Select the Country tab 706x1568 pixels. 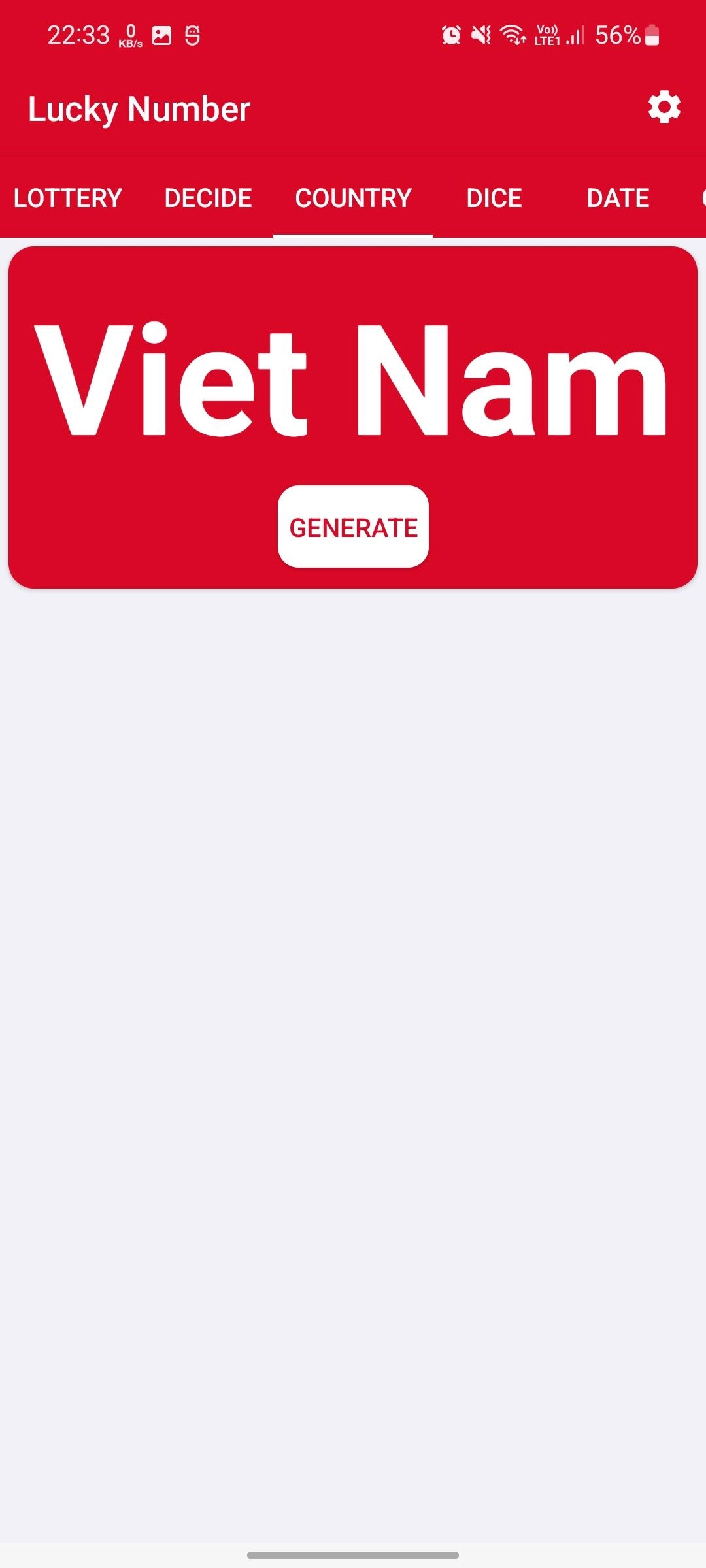click(353, 198)
